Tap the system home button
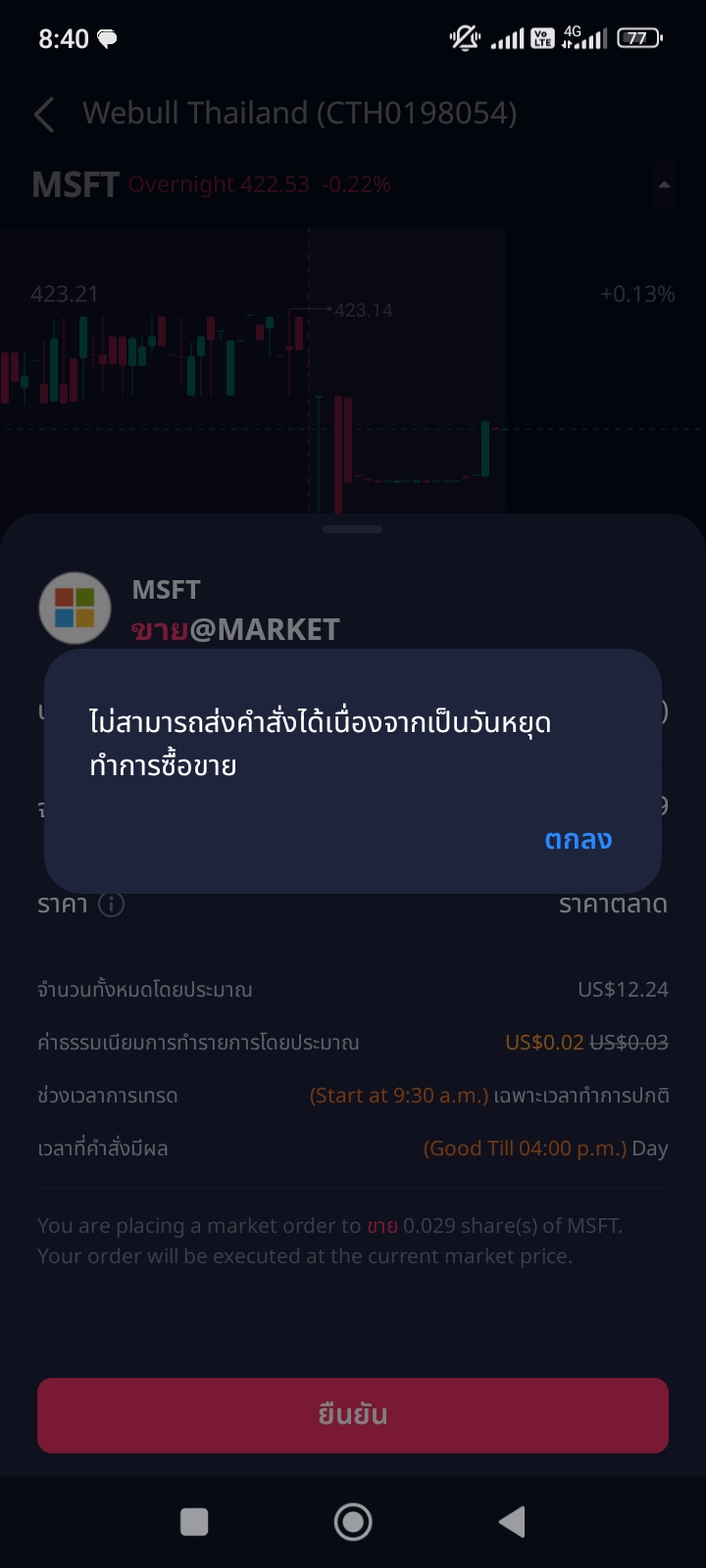The height and width of the screenshot is (1568, 706). click(x=353, y=1522)
